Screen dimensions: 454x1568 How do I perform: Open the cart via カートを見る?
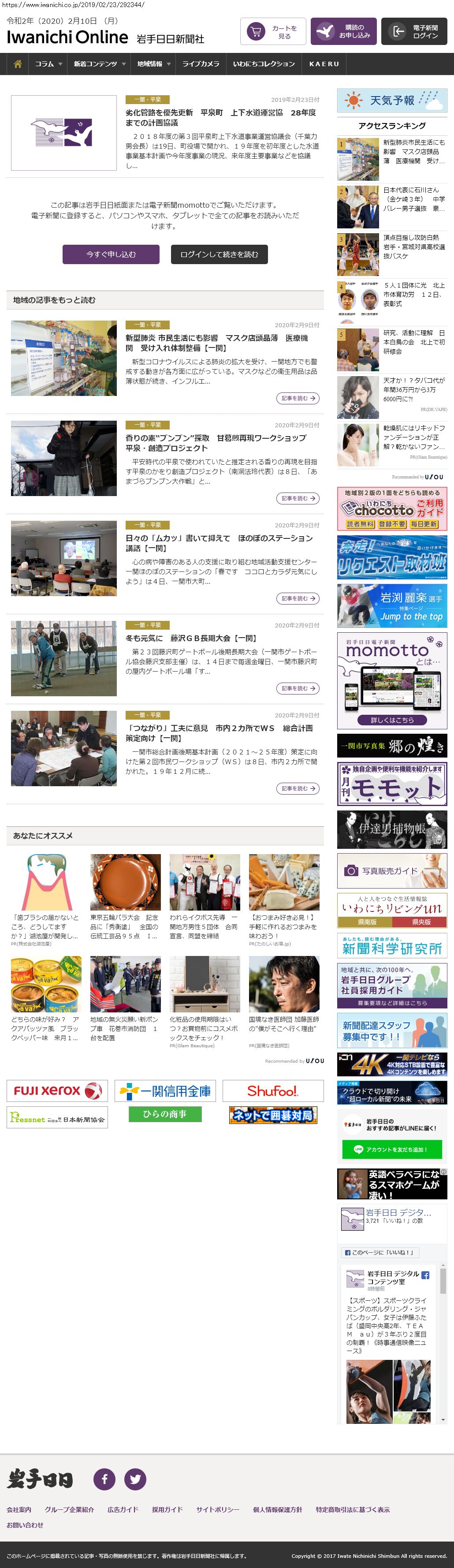(x=273, y=32)
